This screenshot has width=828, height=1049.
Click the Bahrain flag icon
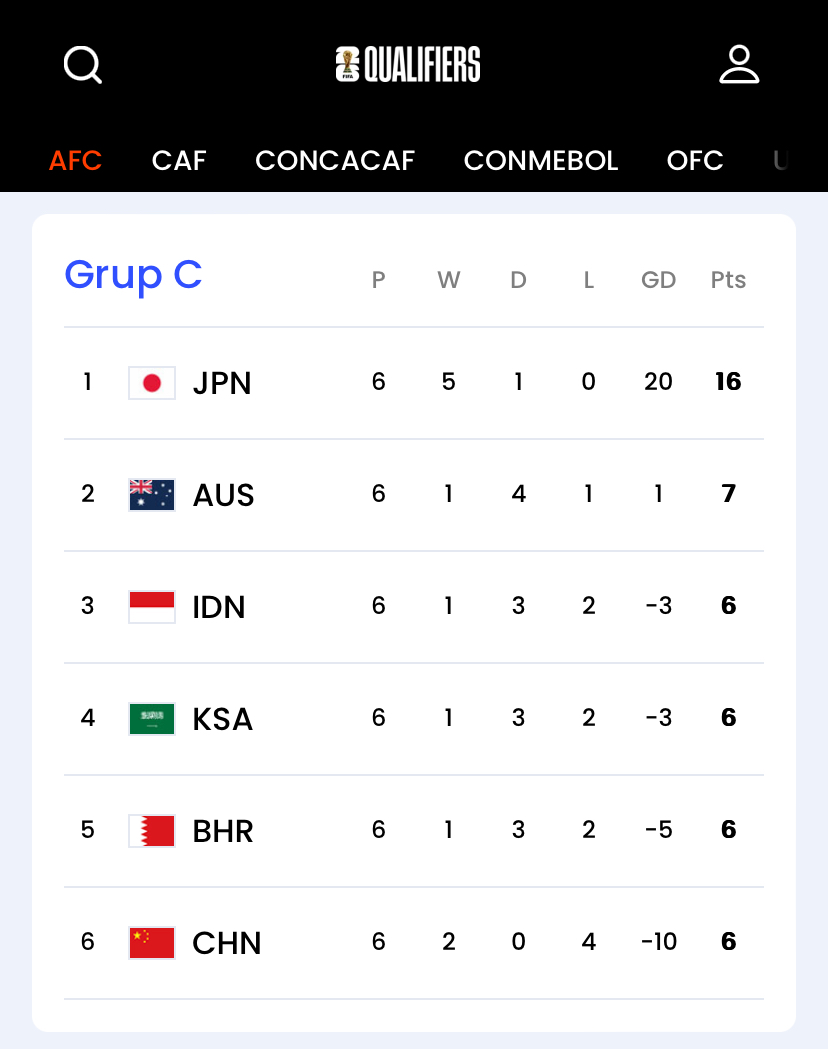151,830
